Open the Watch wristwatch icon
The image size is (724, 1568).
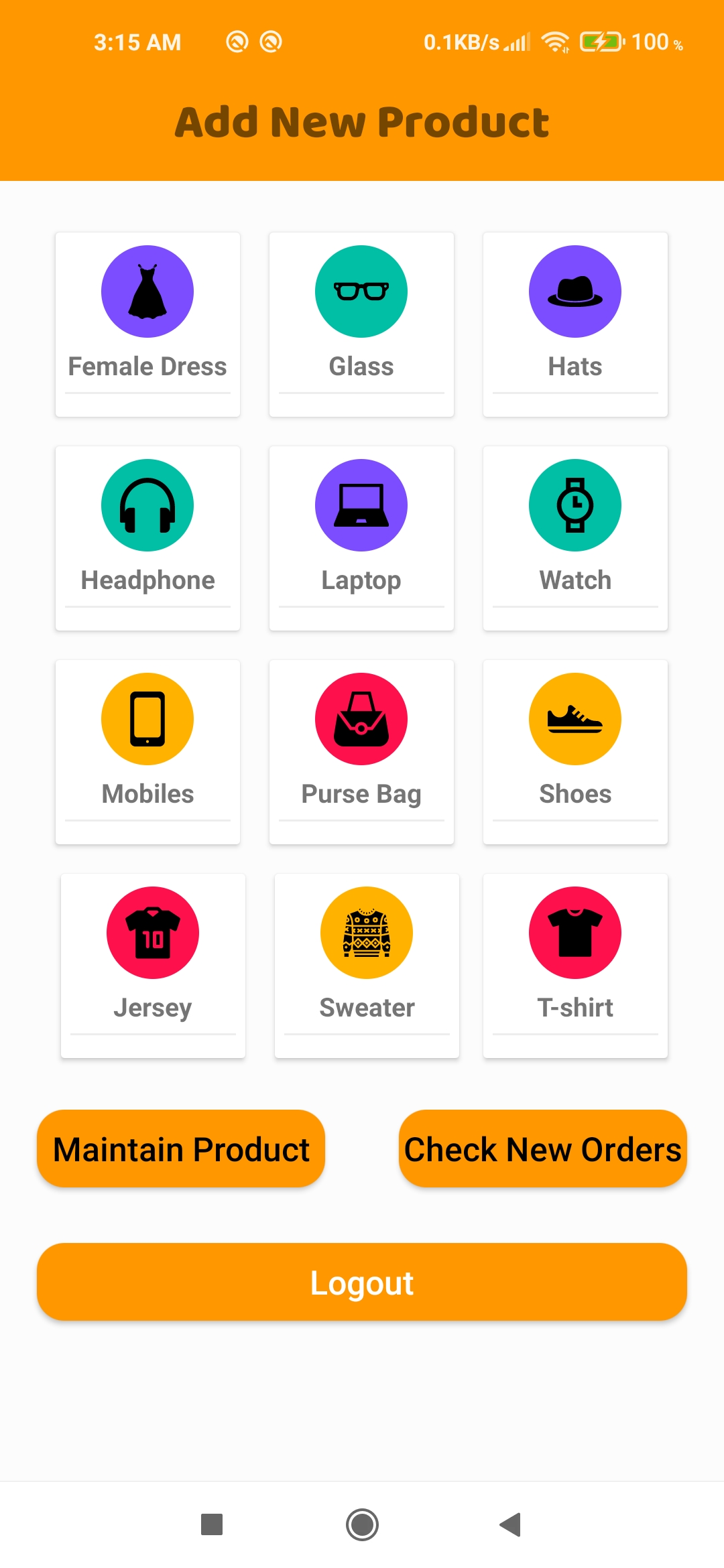(575, 505)
